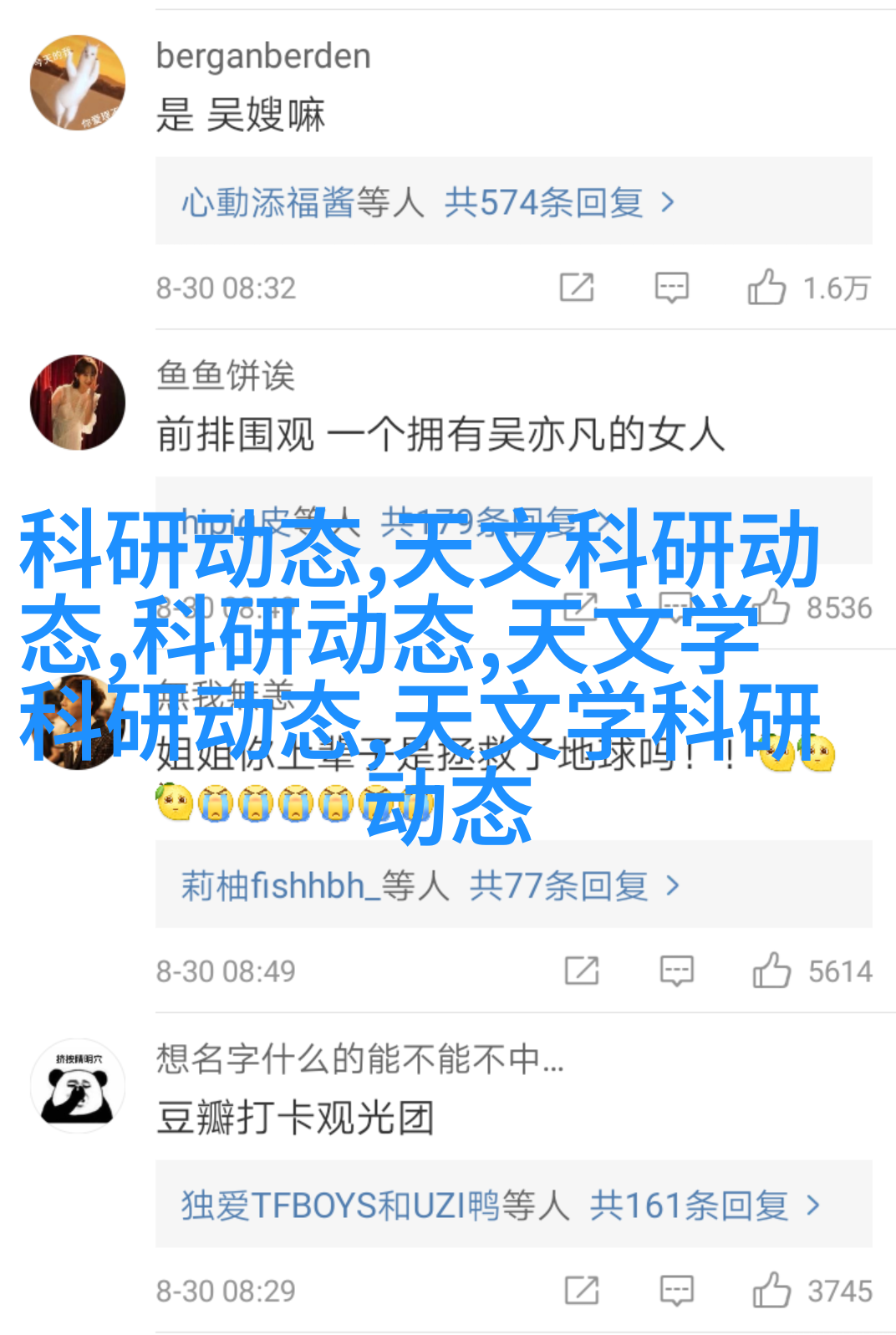Comment on the 豆瓣打卡观光团 post

point(676,1290)
